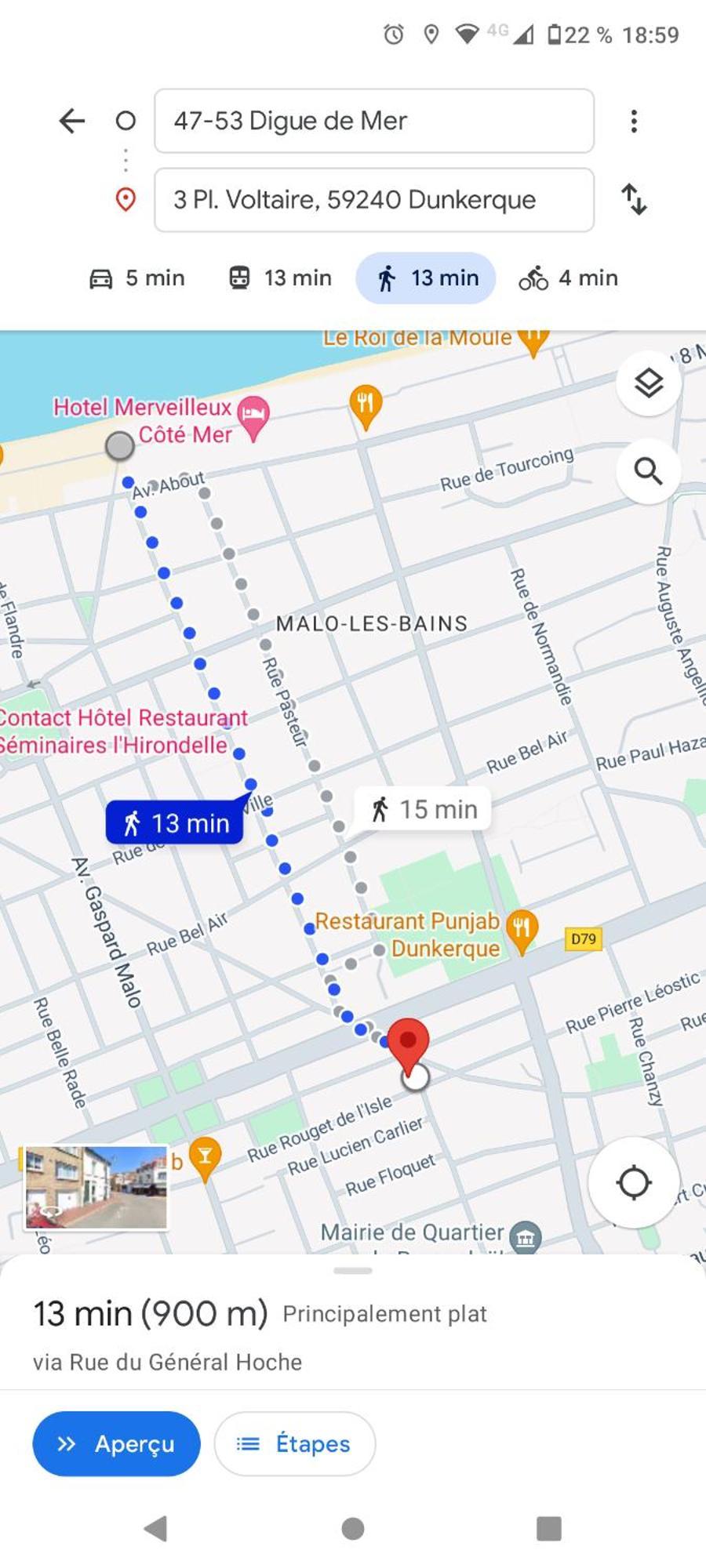Open the map layers button
The image size is (706, 1568).
tap(648, 383)
